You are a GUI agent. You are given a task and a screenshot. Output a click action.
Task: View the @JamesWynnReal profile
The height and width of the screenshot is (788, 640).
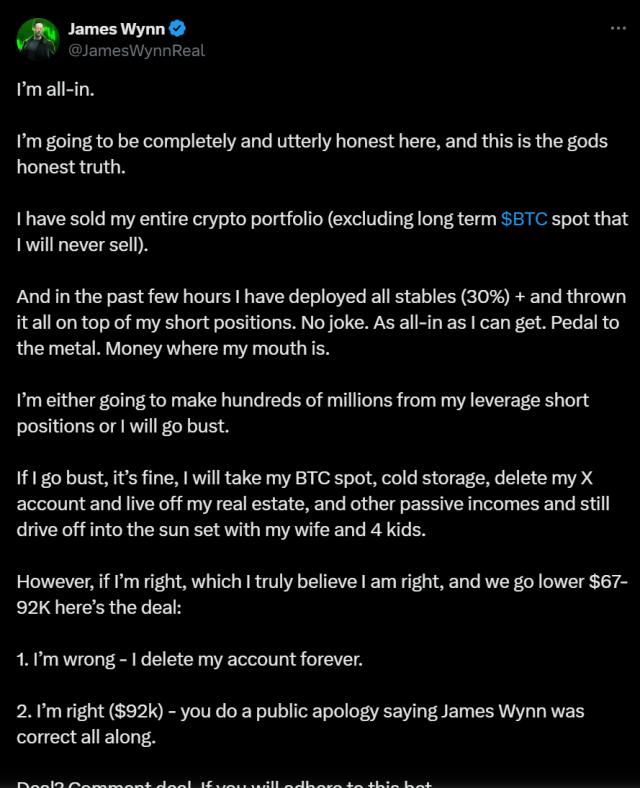(136, 50)
